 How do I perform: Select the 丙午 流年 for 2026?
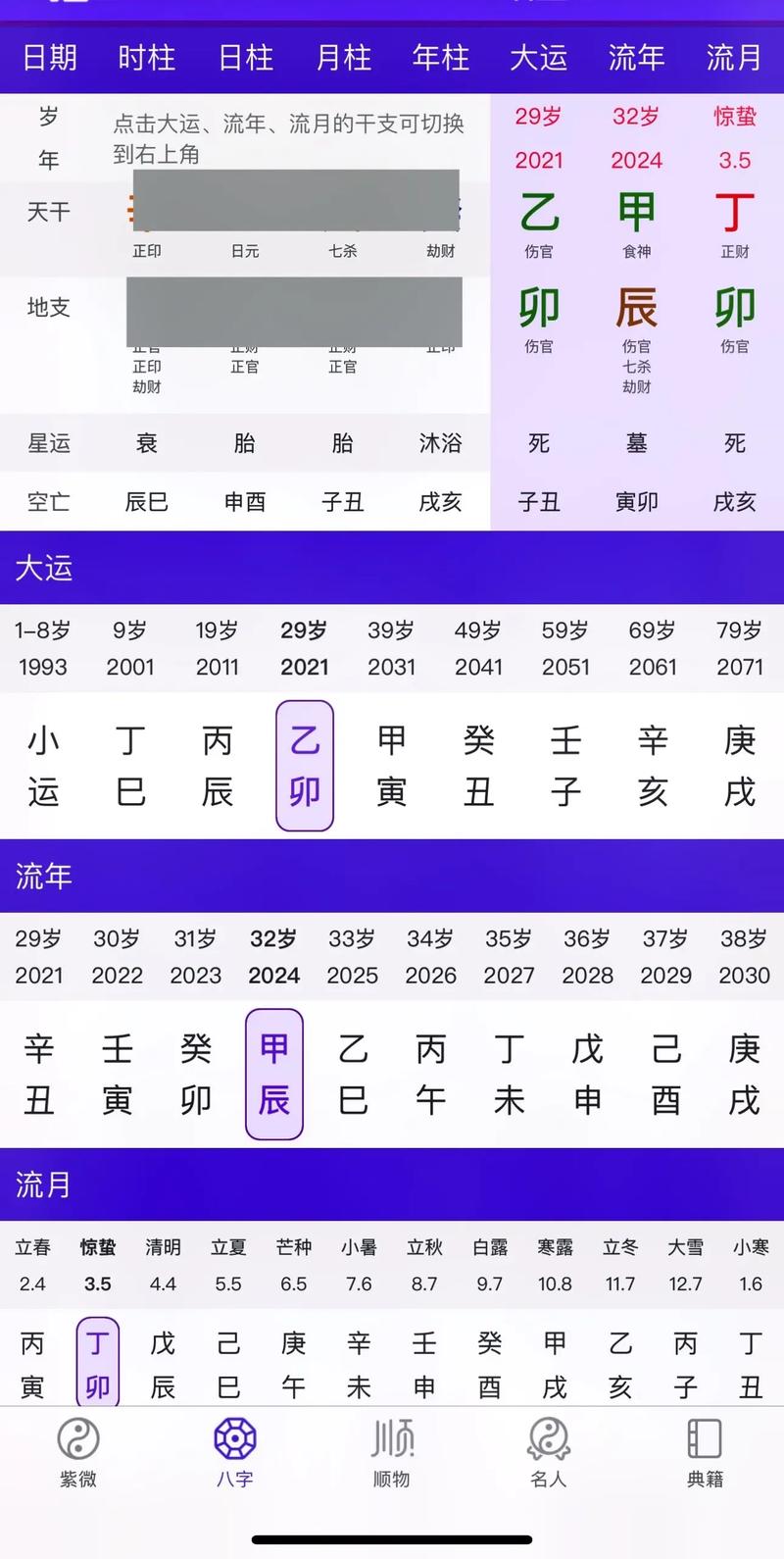[x=431, y=1075]
